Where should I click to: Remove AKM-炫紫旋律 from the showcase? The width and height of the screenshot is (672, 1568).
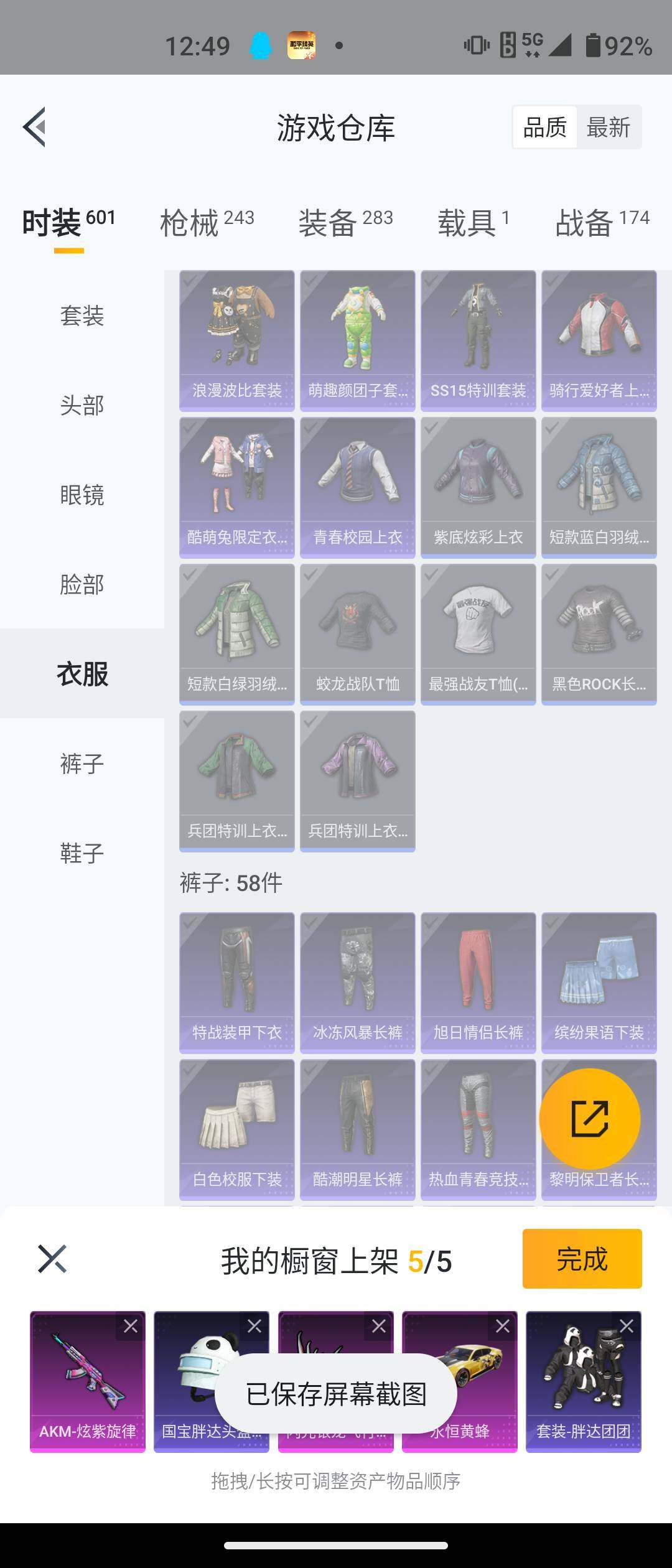click(x=131, y=1327)
